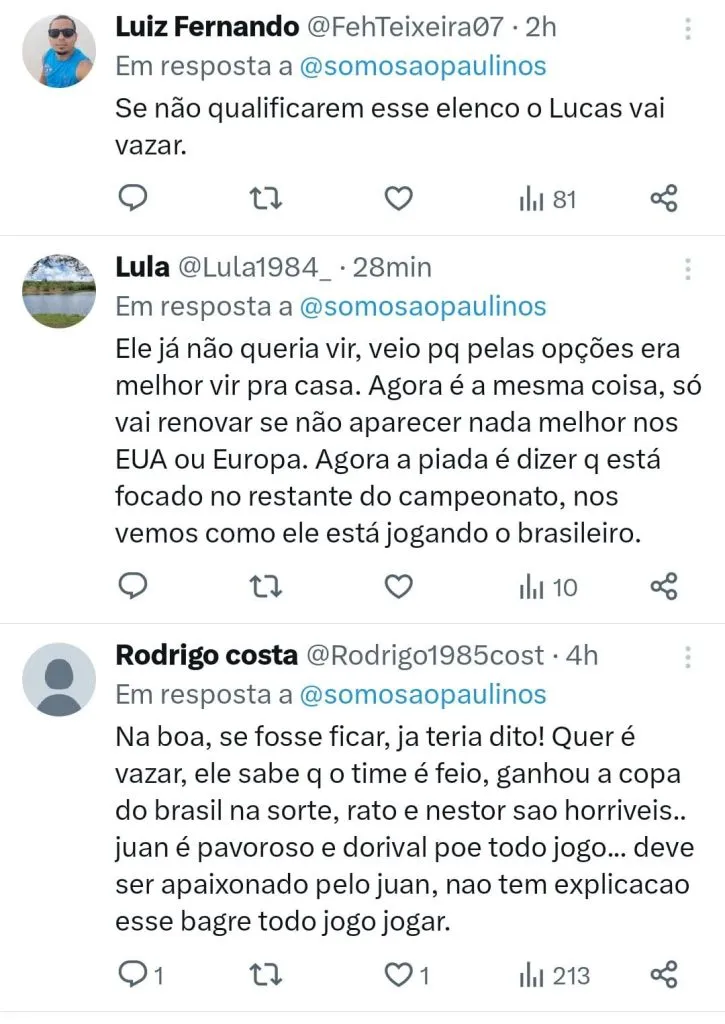Open @somosaopaulinos link in Lula's tweet
The image size is (725, 1024).
(424, 306)
